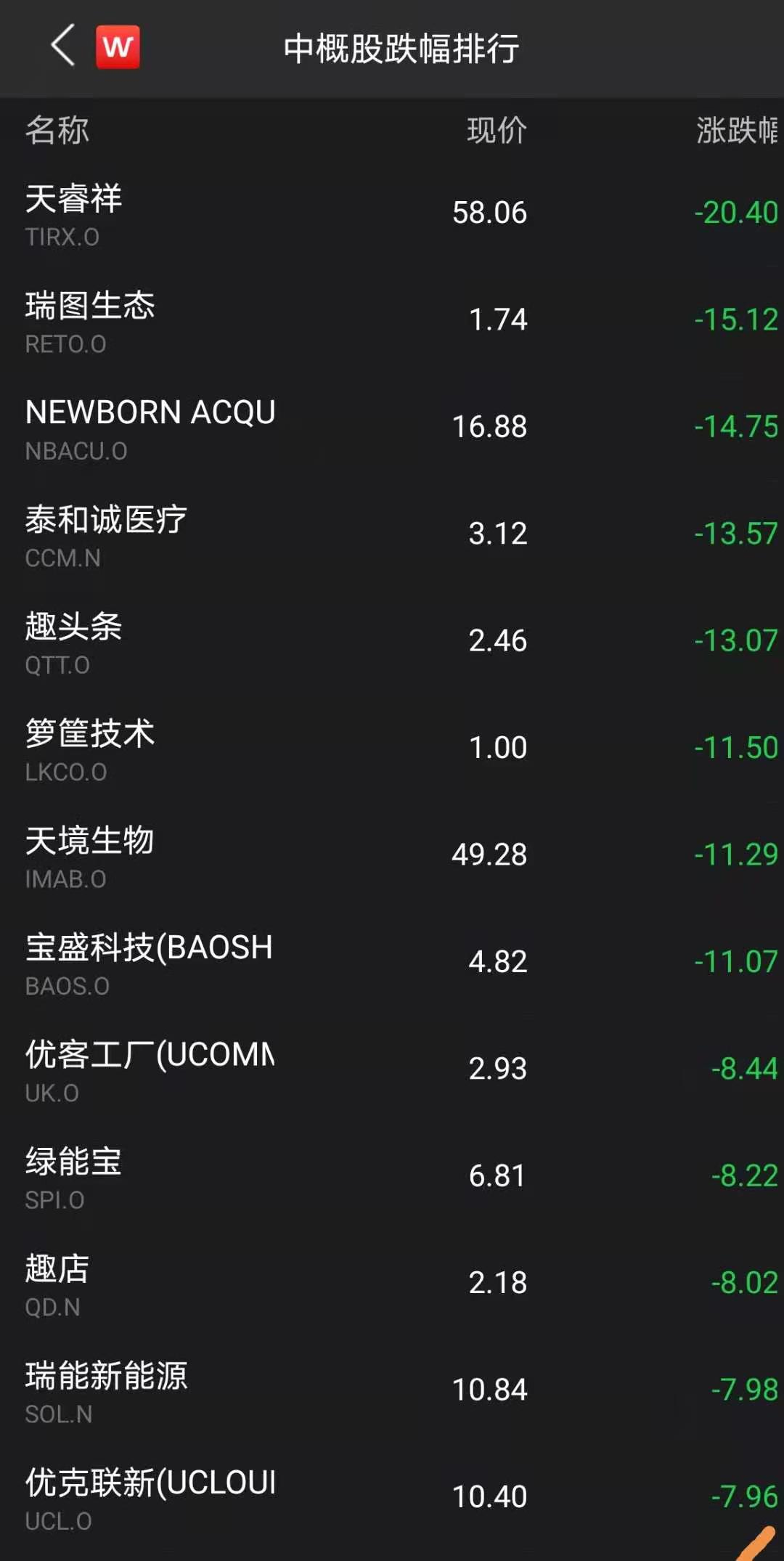
Task: Sort the list by 现价 column
Action: (x=497, y=131)
